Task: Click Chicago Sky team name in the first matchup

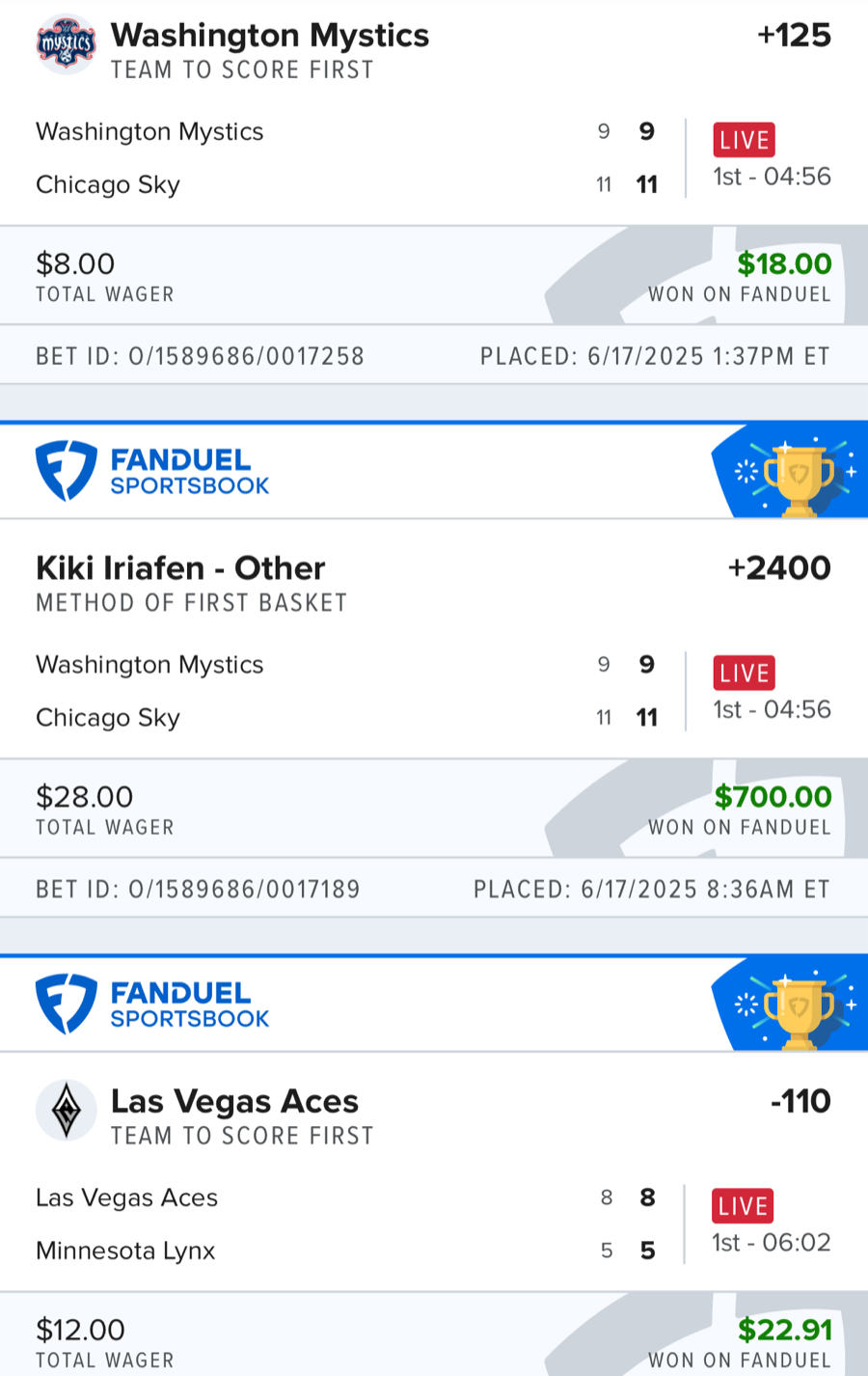Action: click(107, 183)
